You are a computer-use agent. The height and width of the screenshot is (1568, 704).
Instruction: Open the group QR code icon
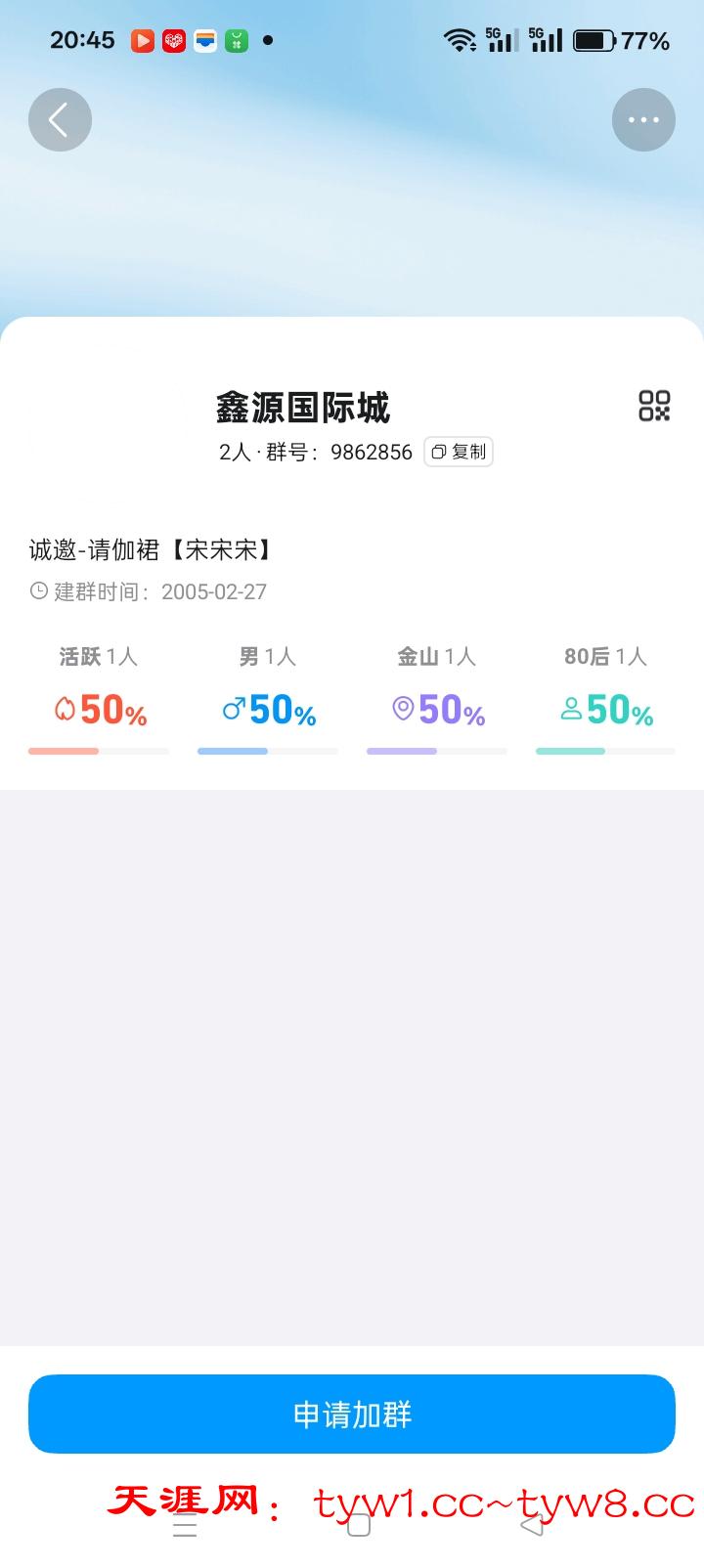654,406
